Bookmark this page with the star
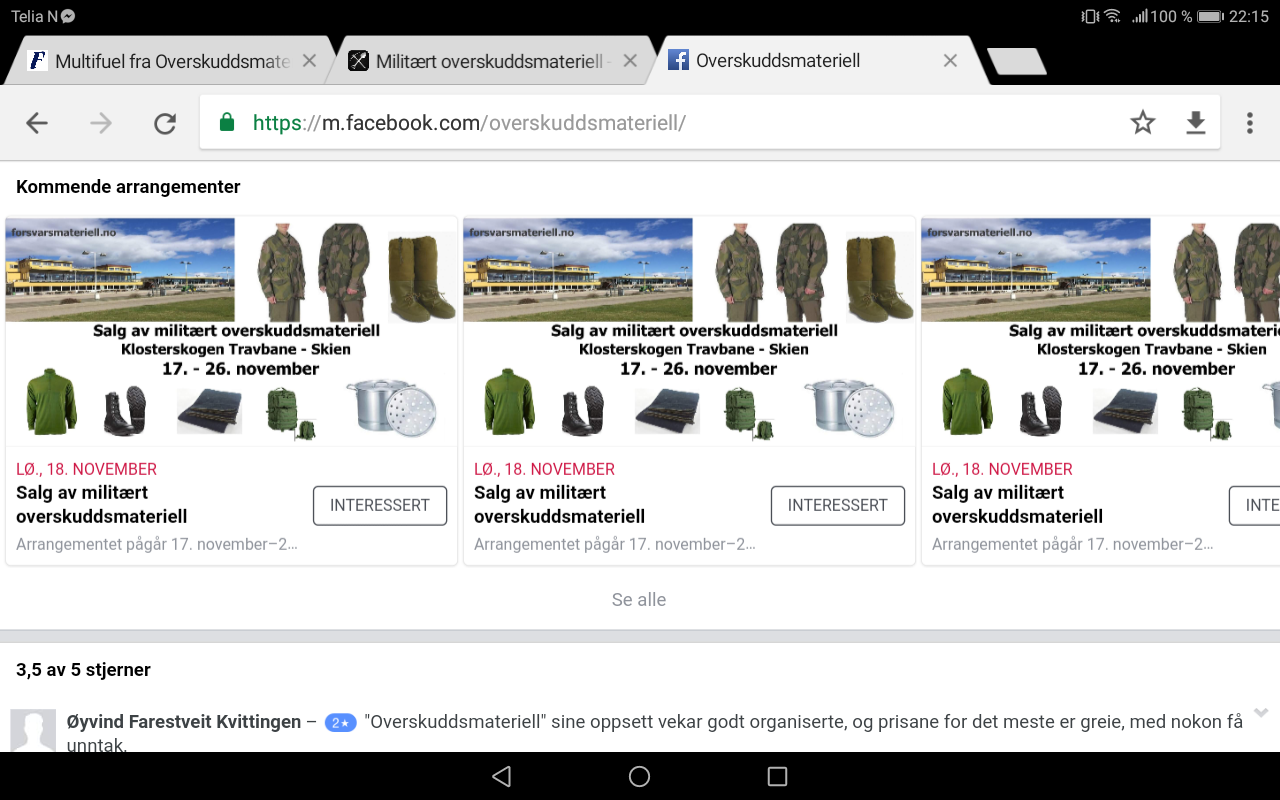The width and height of the screenshot is (1280, 800). point(1142,123)
